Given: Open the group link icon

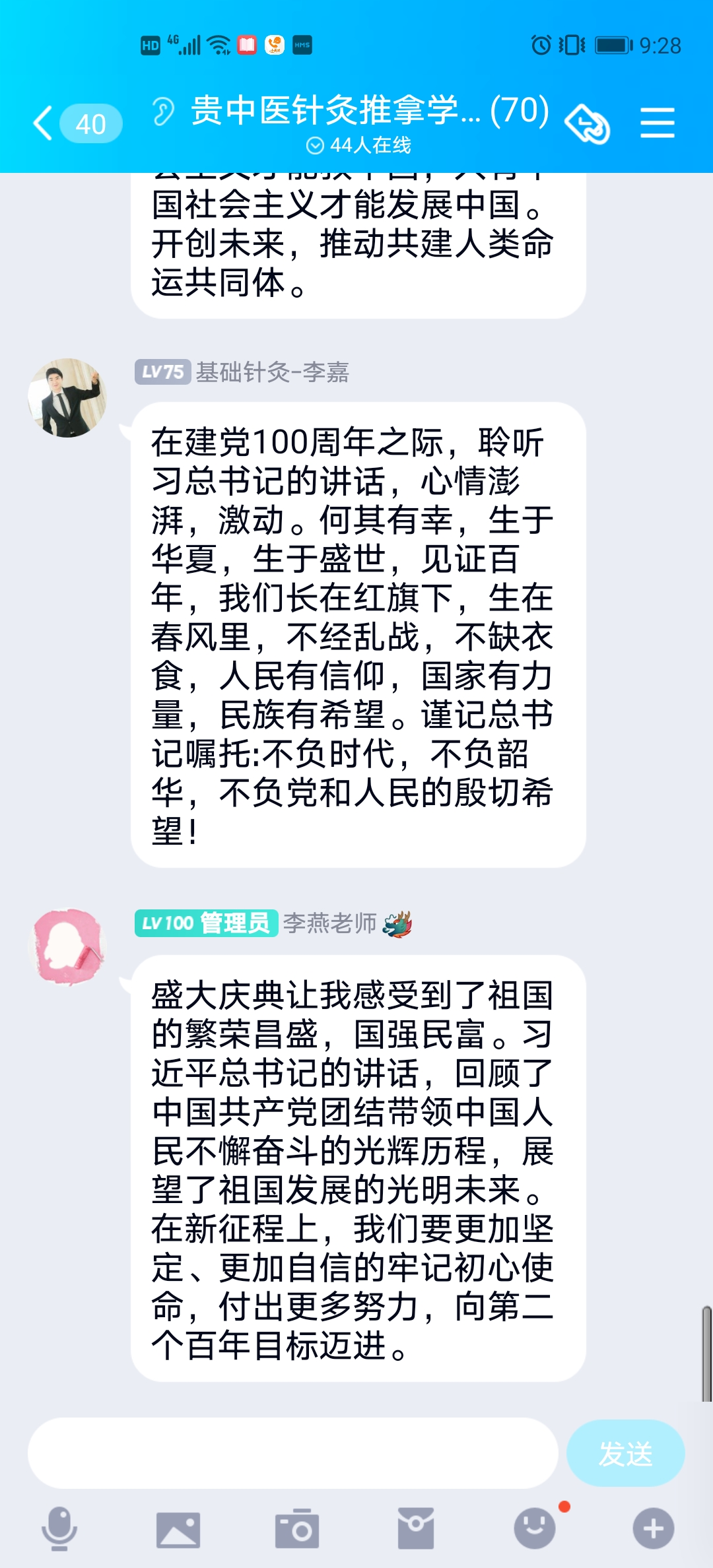Looking at the screenshot, I should pos(587,123).
